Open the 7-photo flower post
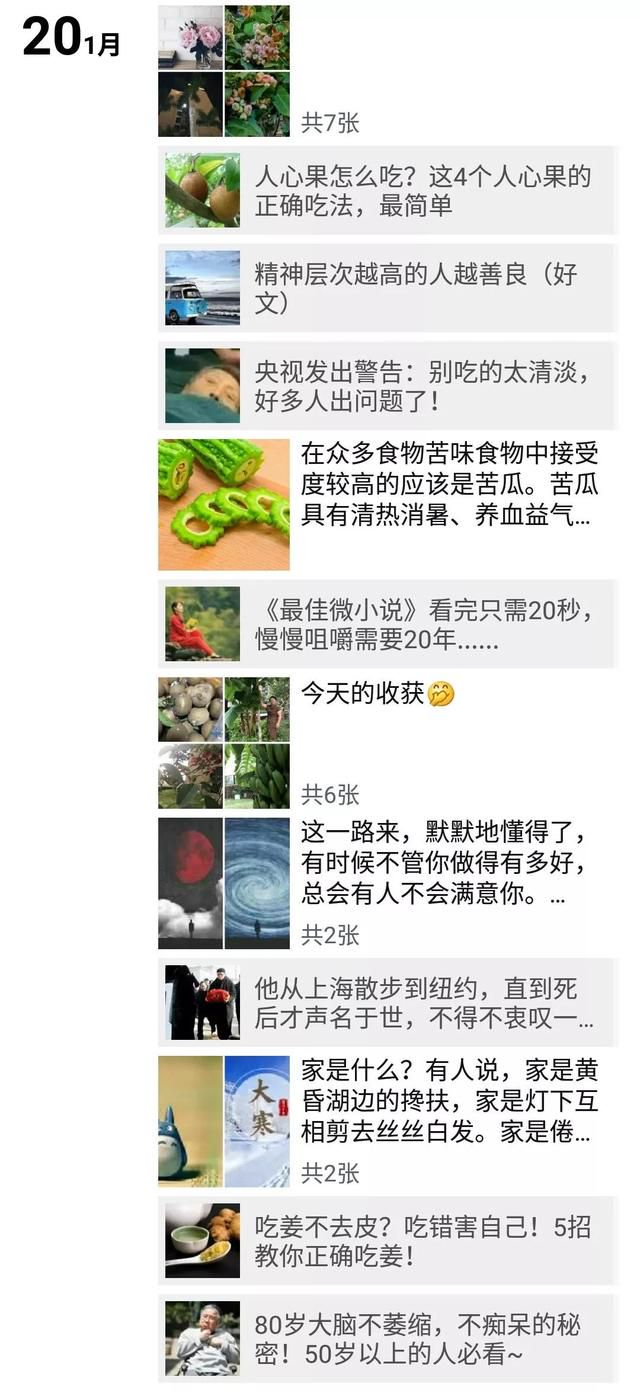 (224, 71)
